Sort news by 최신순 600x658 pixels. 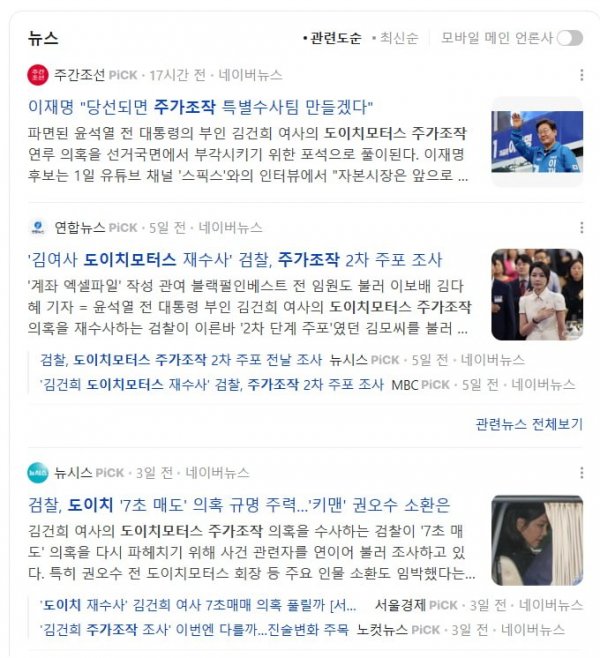pos(398,38)
